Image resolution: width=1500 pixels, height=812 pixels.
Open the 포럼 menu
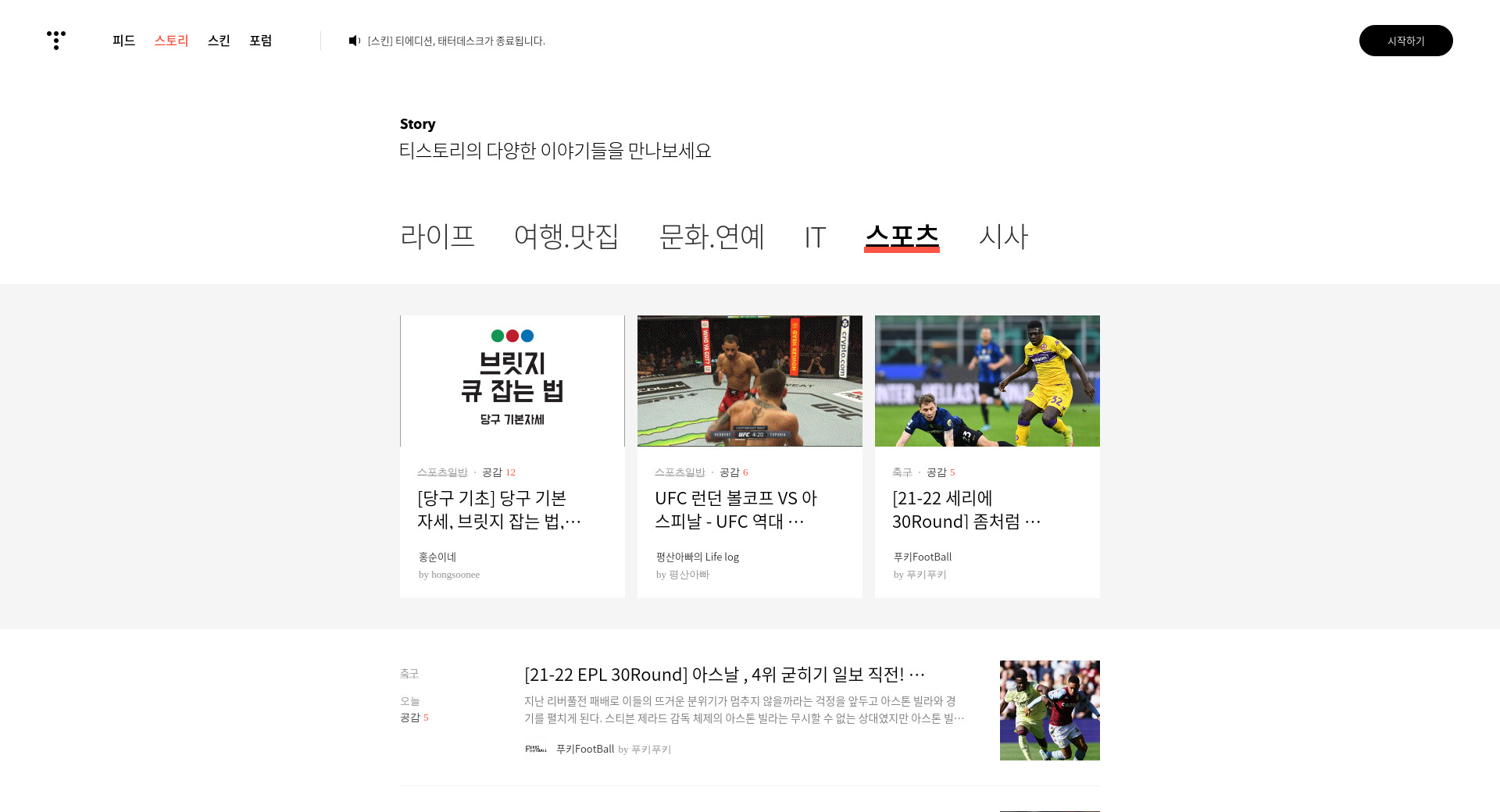point(260,41)
